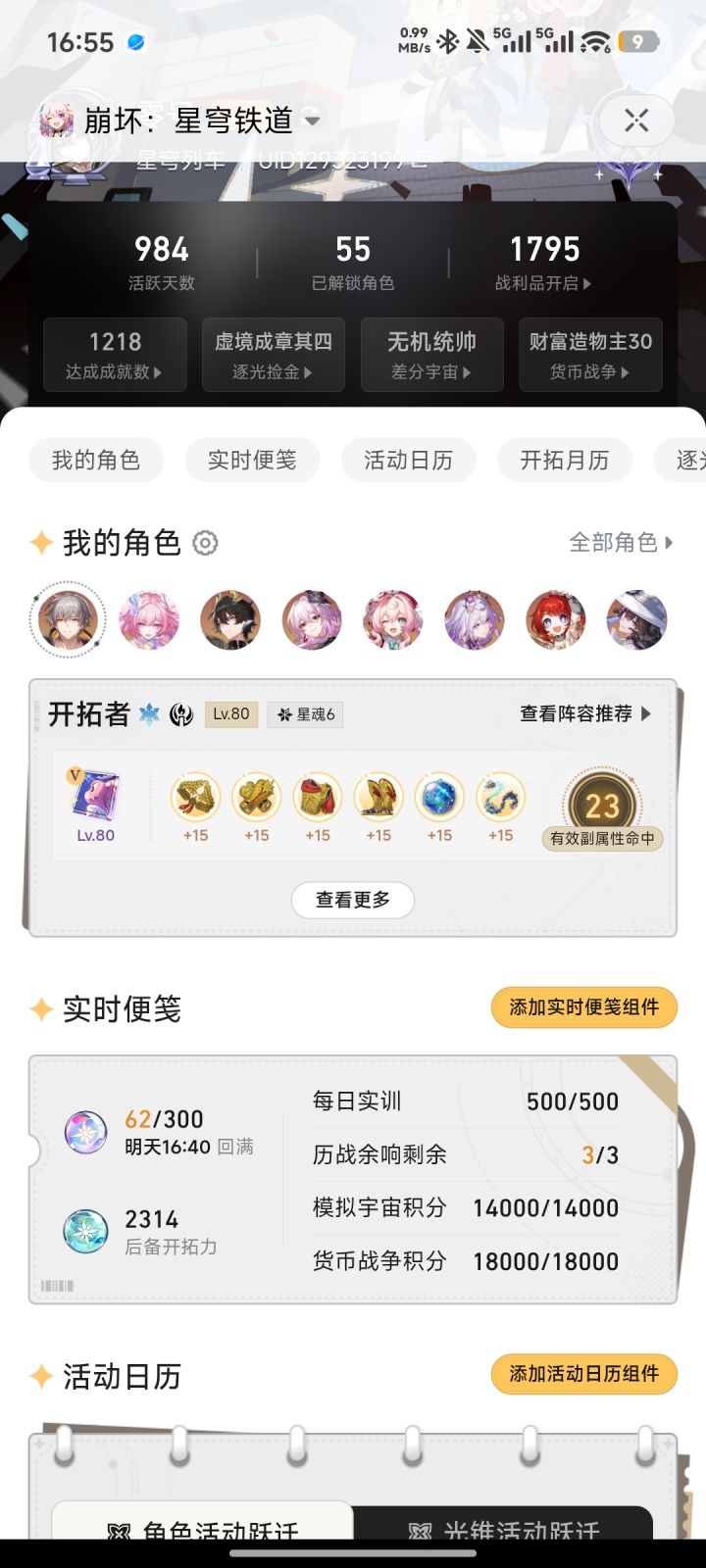Click 添加实时便笺组件
Screen dimensions: 706x1568
pos(582,1006)
